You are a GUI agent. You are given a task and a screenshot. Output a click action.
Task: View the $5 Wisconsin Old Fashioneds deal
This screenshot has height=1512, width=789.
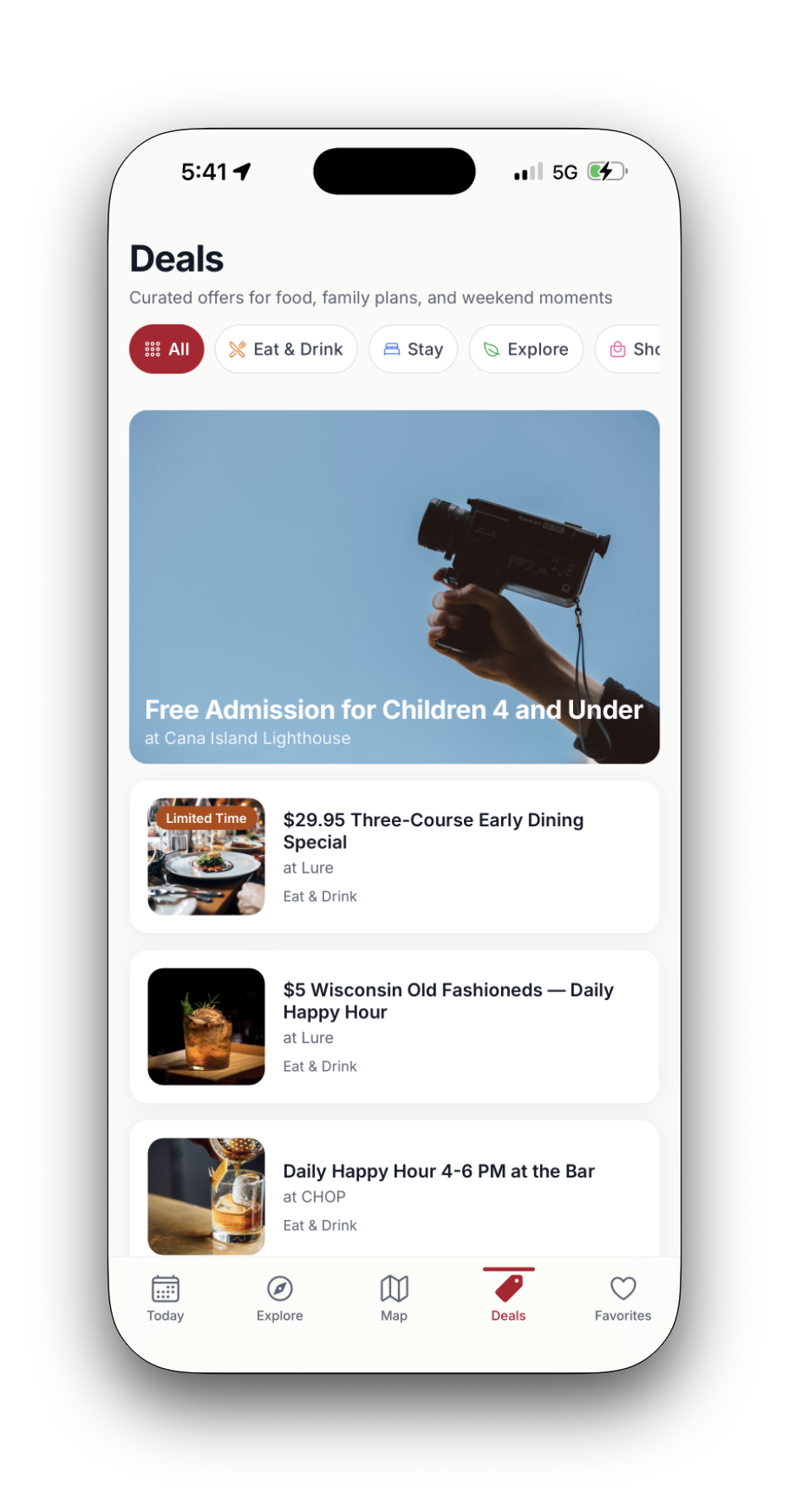point(394,1027)
